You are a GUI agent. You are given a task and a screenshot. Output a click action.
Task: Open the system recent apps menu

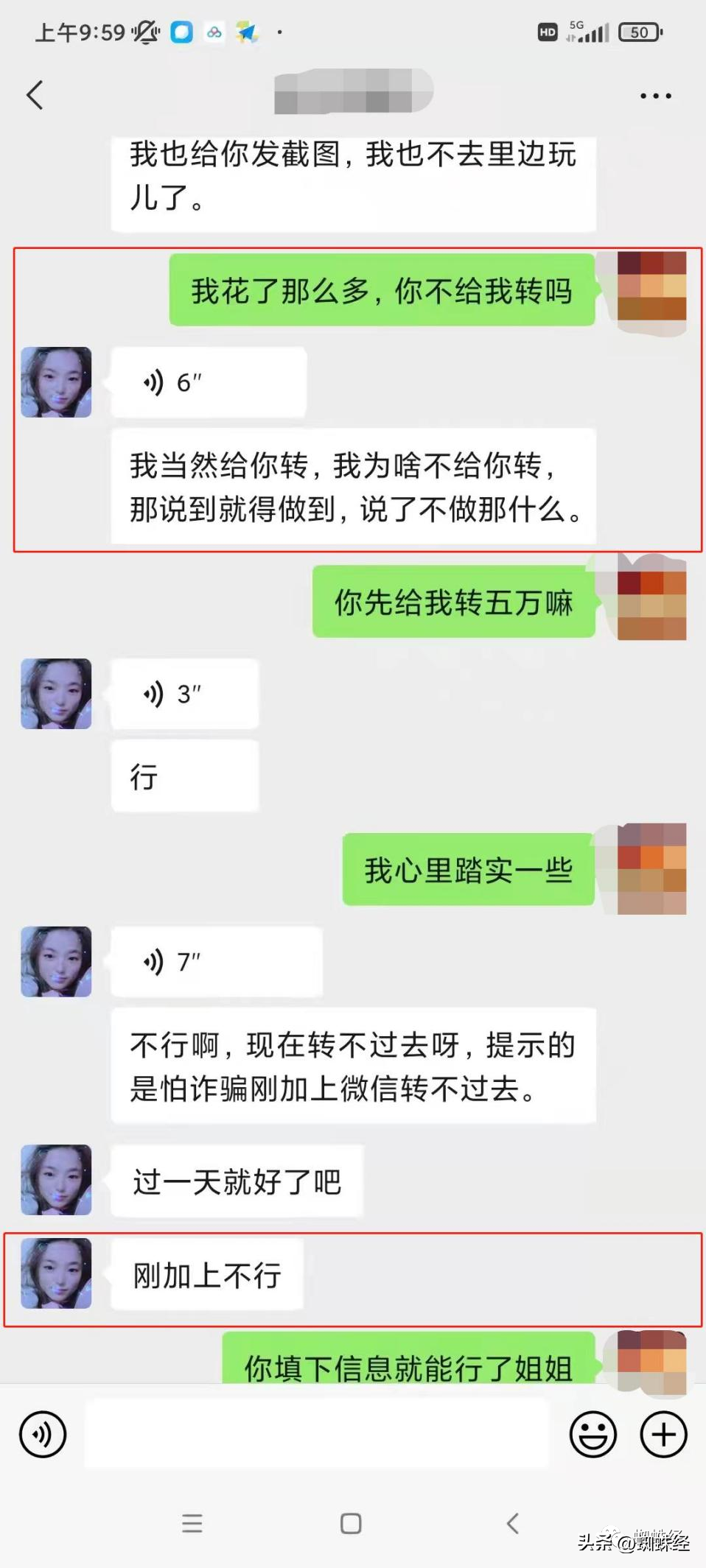tap(192, 1523)
